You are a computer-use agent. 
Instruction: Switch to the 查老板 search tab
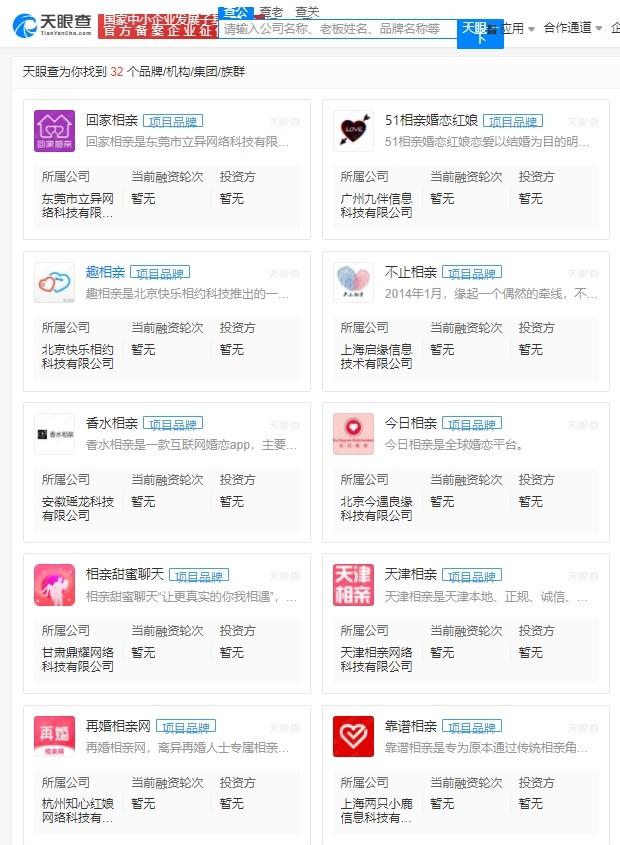pos(270,12)
